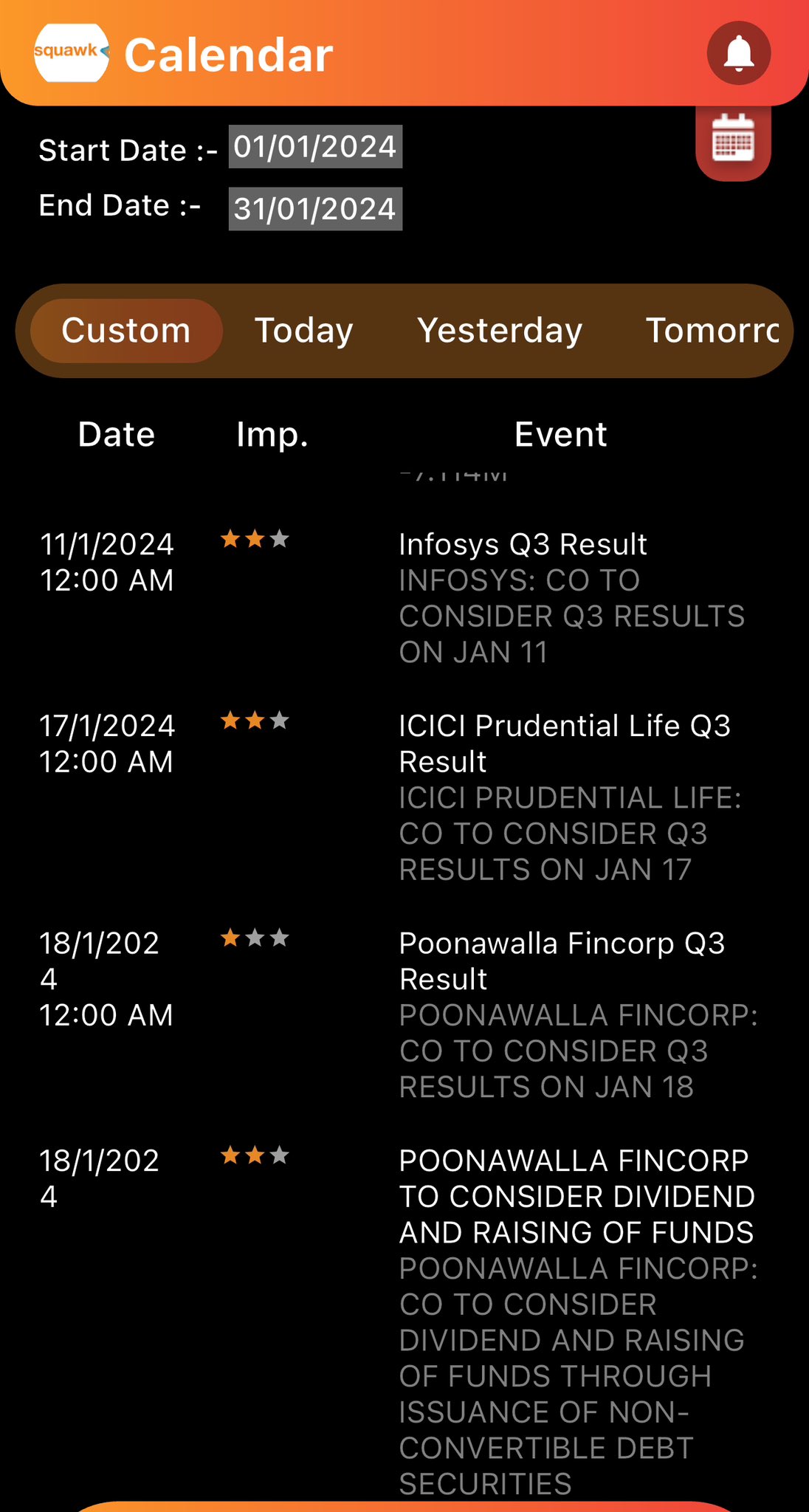Change the End Date field
This screenshot has width=809, height=1512.
pyautogui.click(x=315, y=209)
